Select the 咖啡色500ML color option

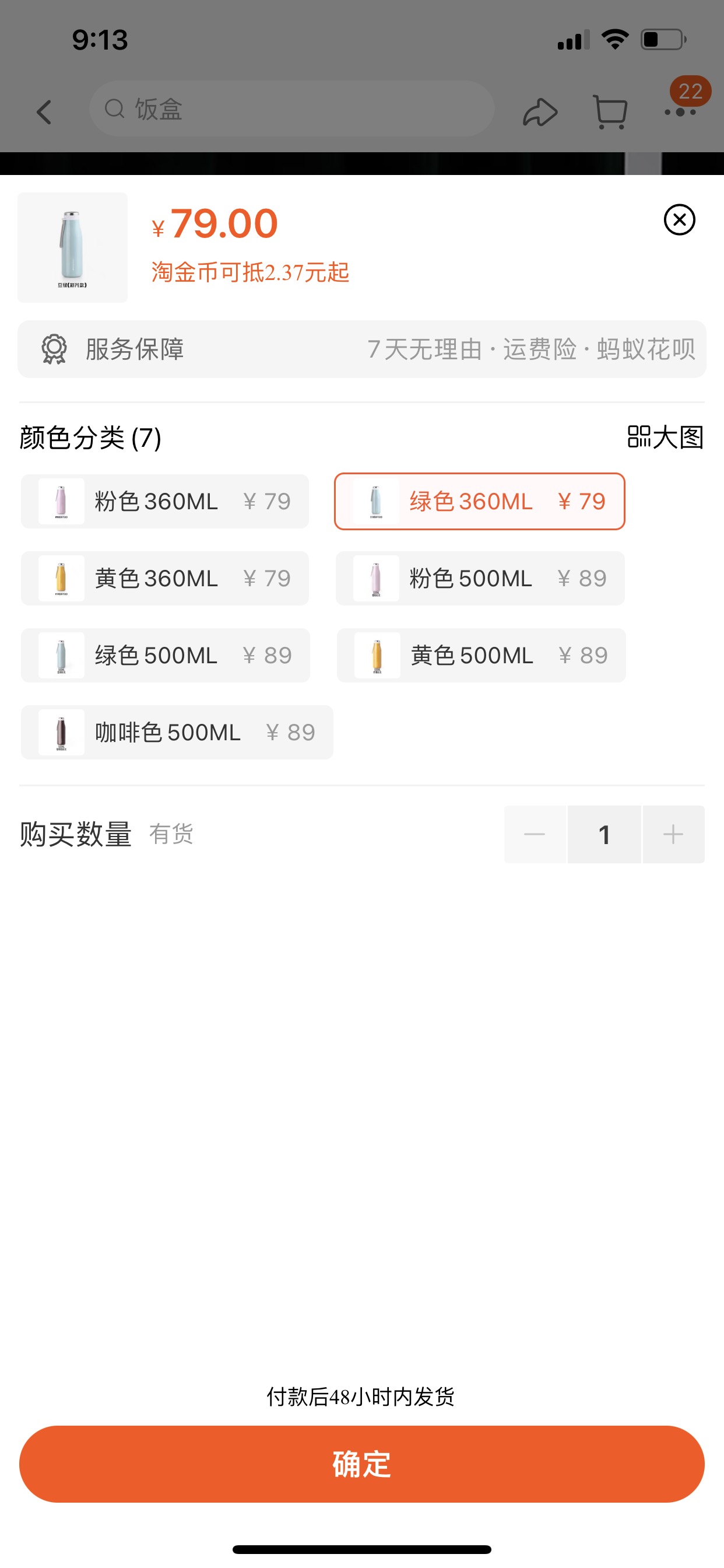tap(176, 733)
